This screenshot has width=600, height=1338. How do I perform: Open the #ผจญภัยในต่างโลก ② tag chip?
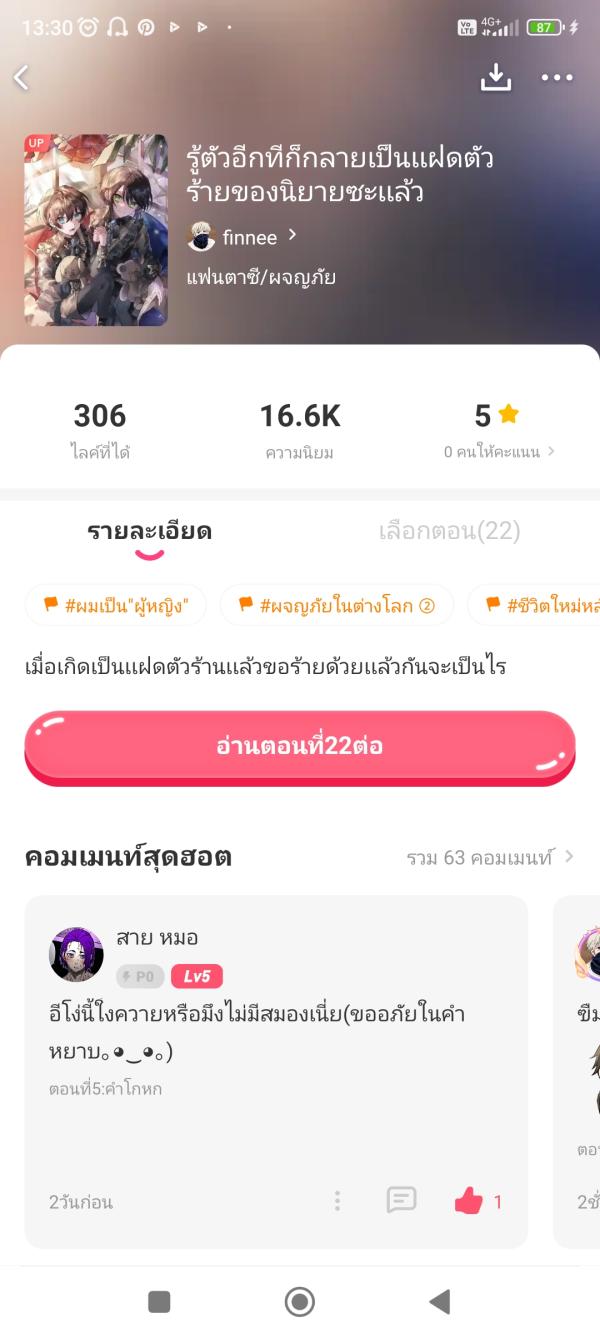pos(336,605)
